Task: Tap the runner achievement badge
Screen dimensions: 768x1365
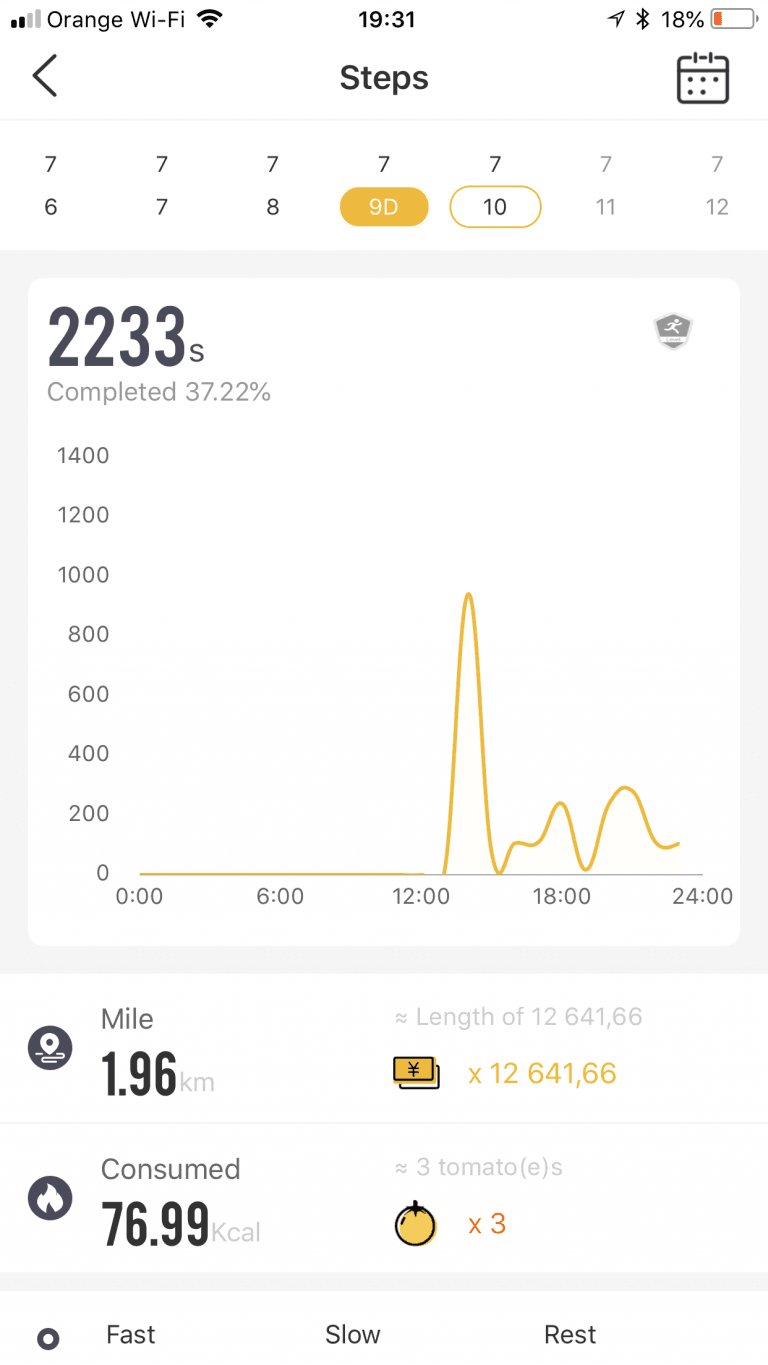Action: 673,330
